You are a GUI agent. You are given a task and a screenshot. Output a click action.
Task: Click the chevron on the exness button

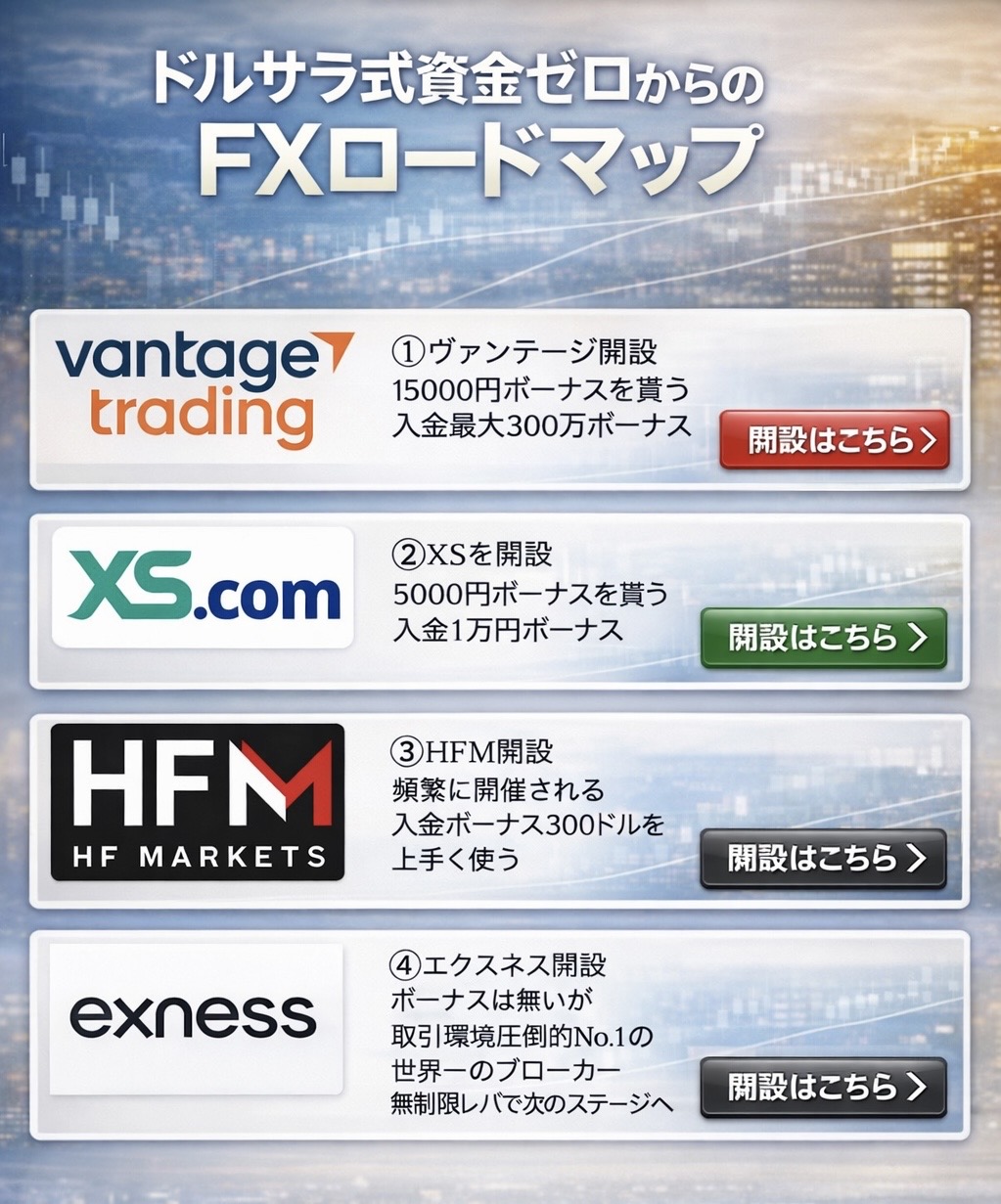(x=918, y=1086)
